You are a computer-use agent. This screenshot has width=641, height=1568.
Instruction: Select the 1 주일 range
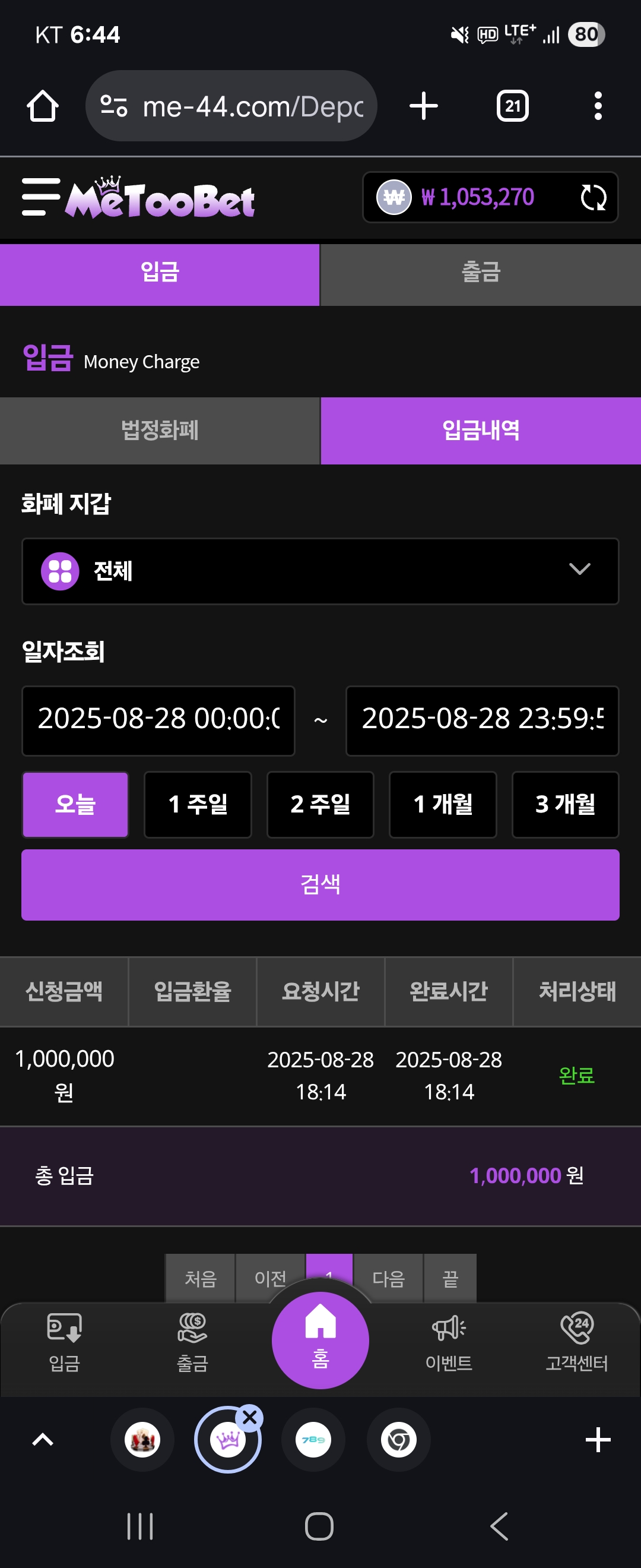pyautogui.click(x=198, y=804)
